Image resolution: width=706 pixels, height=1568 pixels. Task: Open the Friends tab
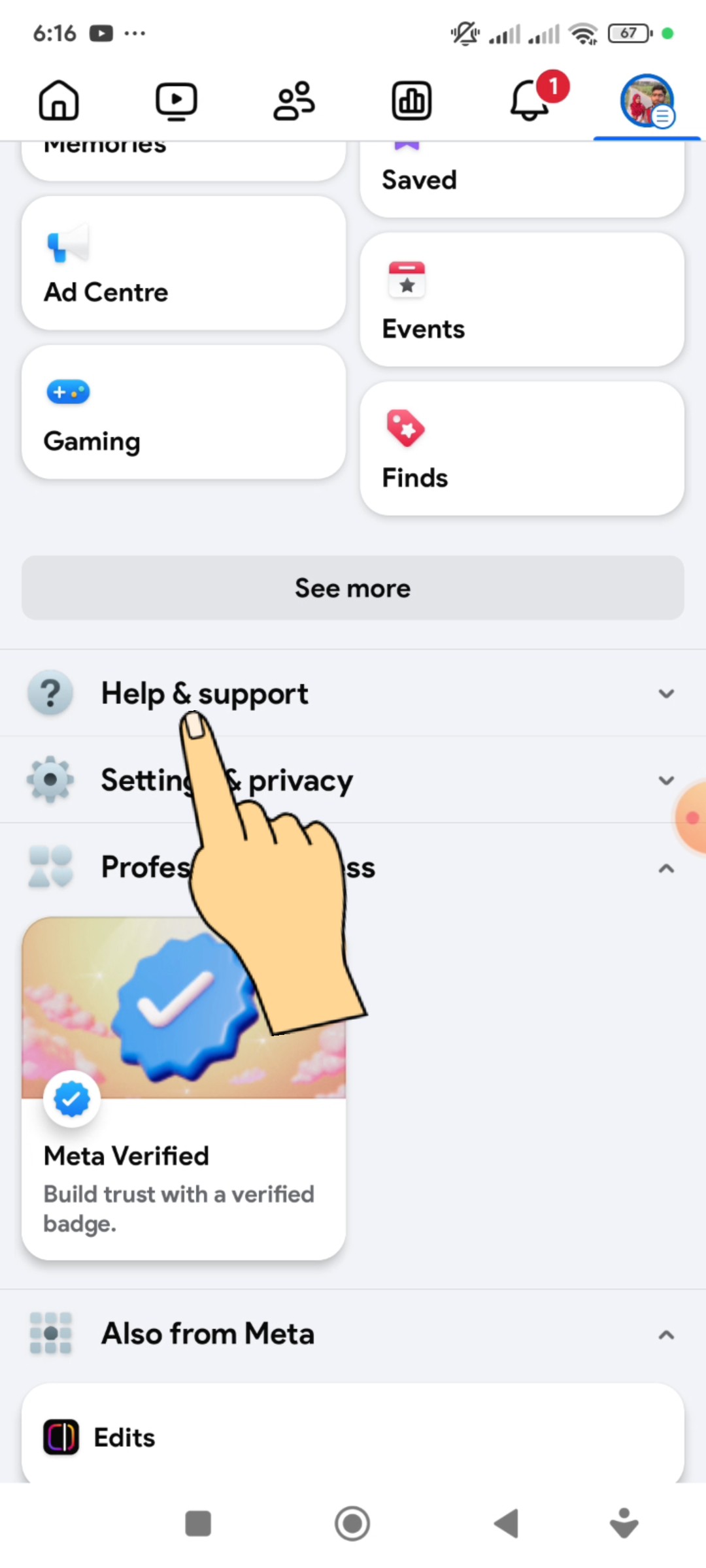[x=294, y=101]
